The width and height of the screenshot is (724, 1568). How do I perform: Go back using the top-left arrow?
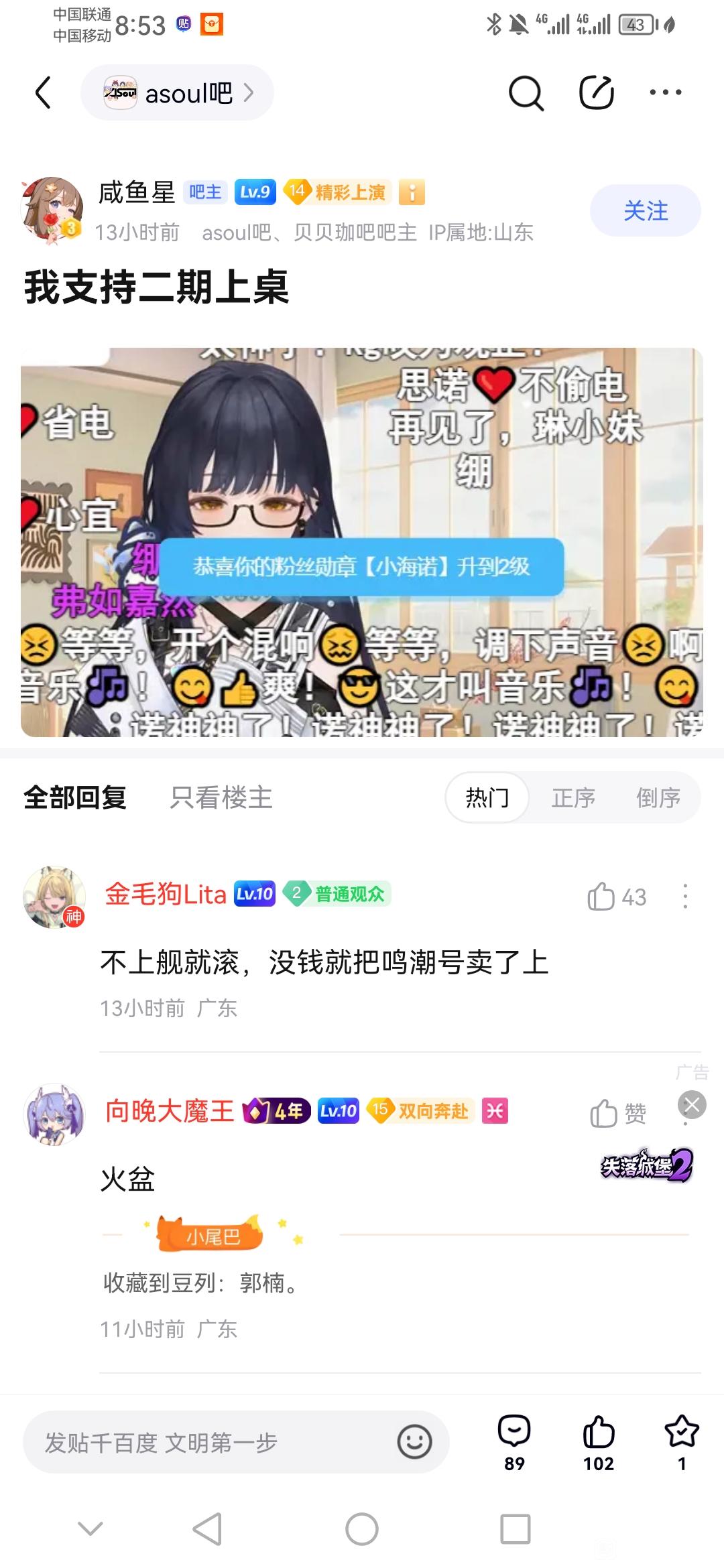coord(44,92)
